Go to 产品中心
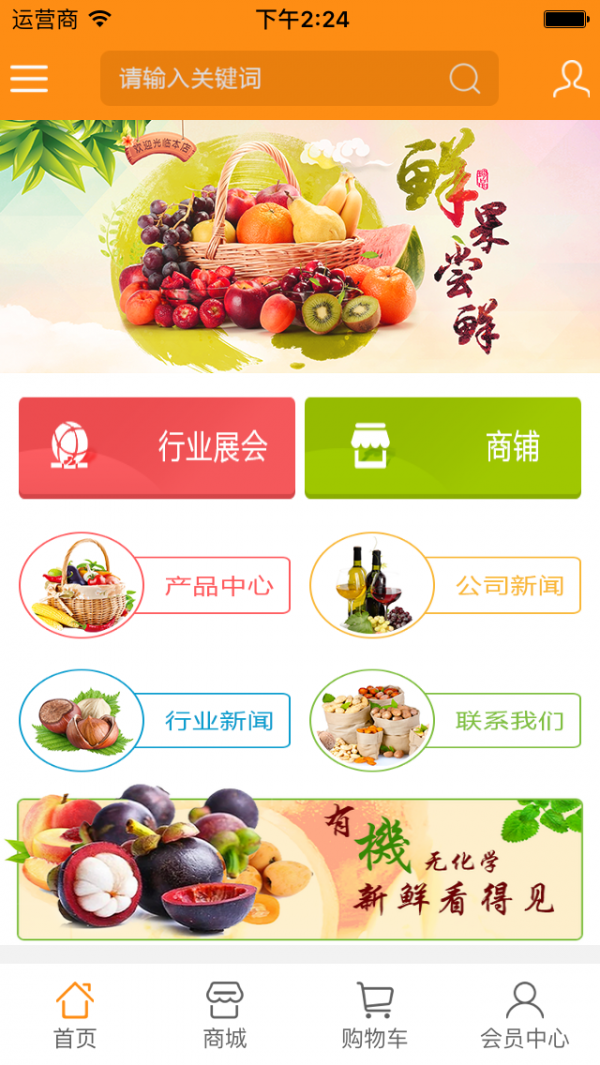The width and height of the screenshot is (600, 1065). (155, 585)
